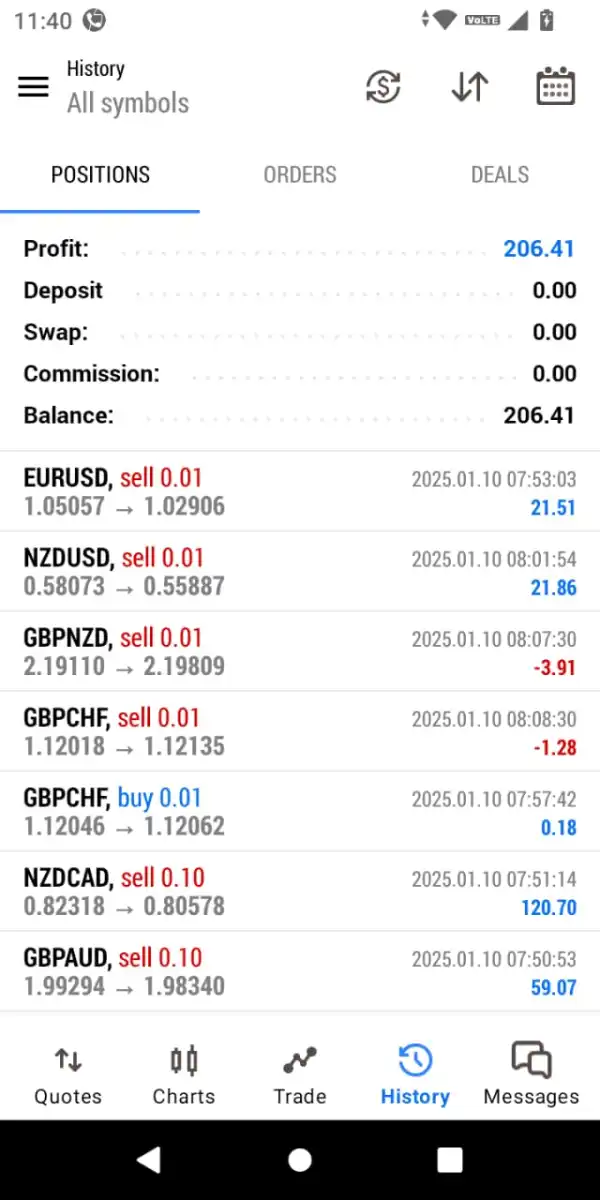Open the NZDUSD sell 0.01 position
The width and height of the screenshot is (600, 1200).
click(x=300, y=572)
